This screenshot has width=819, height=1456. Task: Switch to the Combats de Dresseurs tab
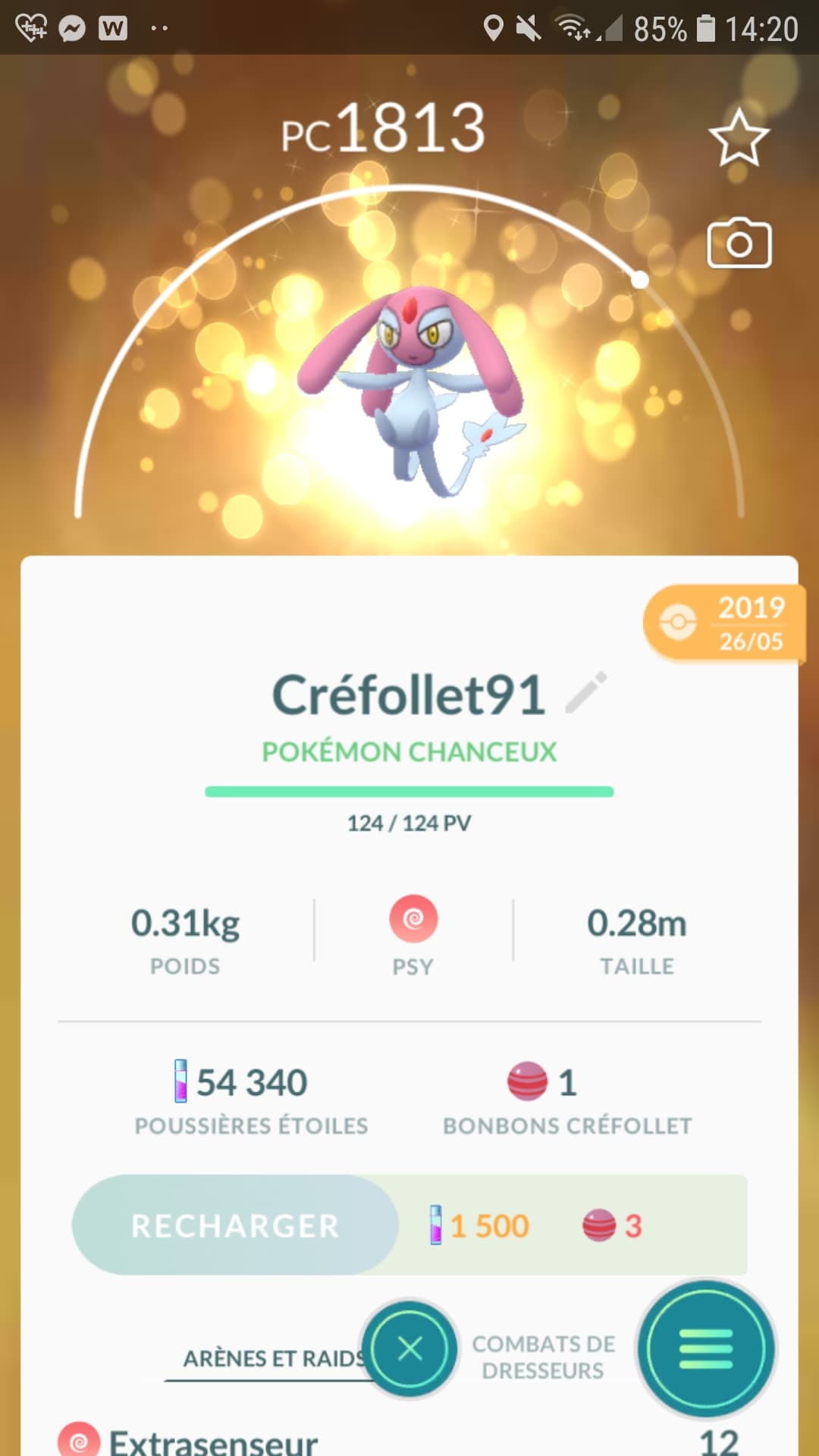543,1357
